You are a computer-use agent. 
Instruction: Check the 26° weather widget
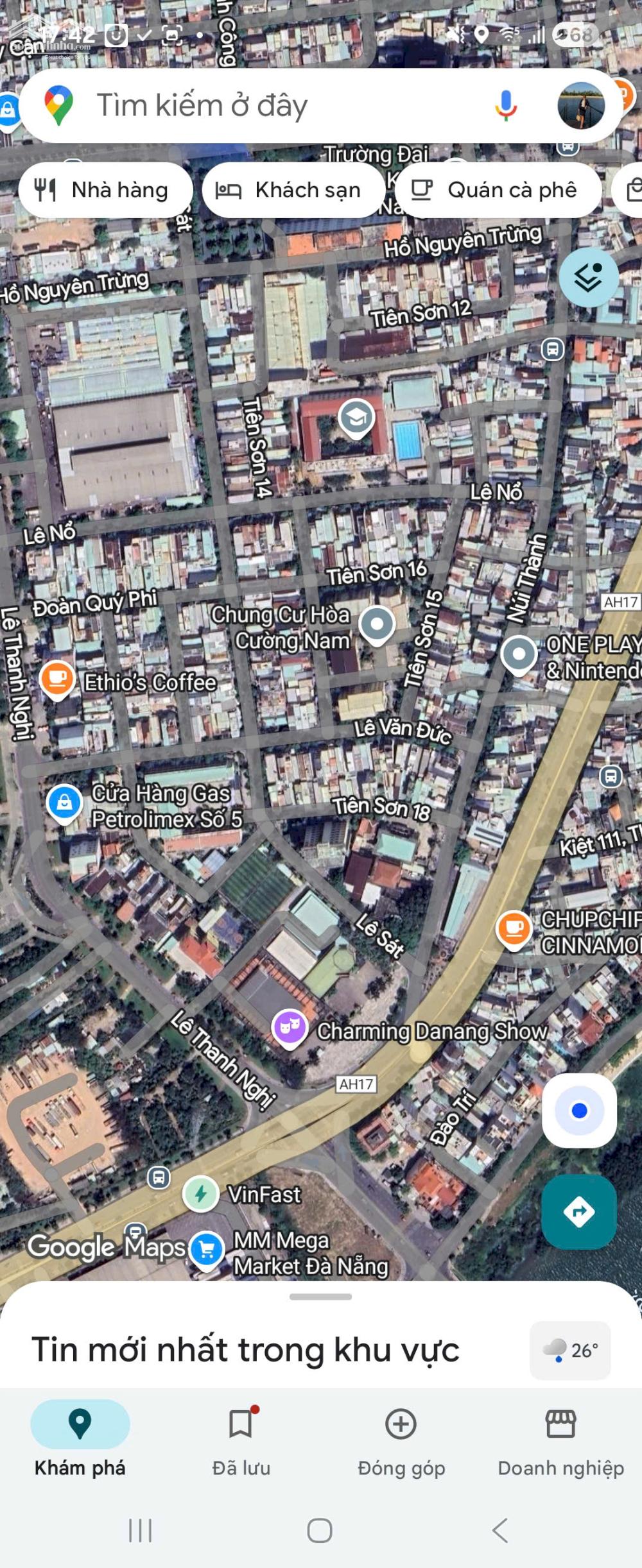click(570, 1351)
